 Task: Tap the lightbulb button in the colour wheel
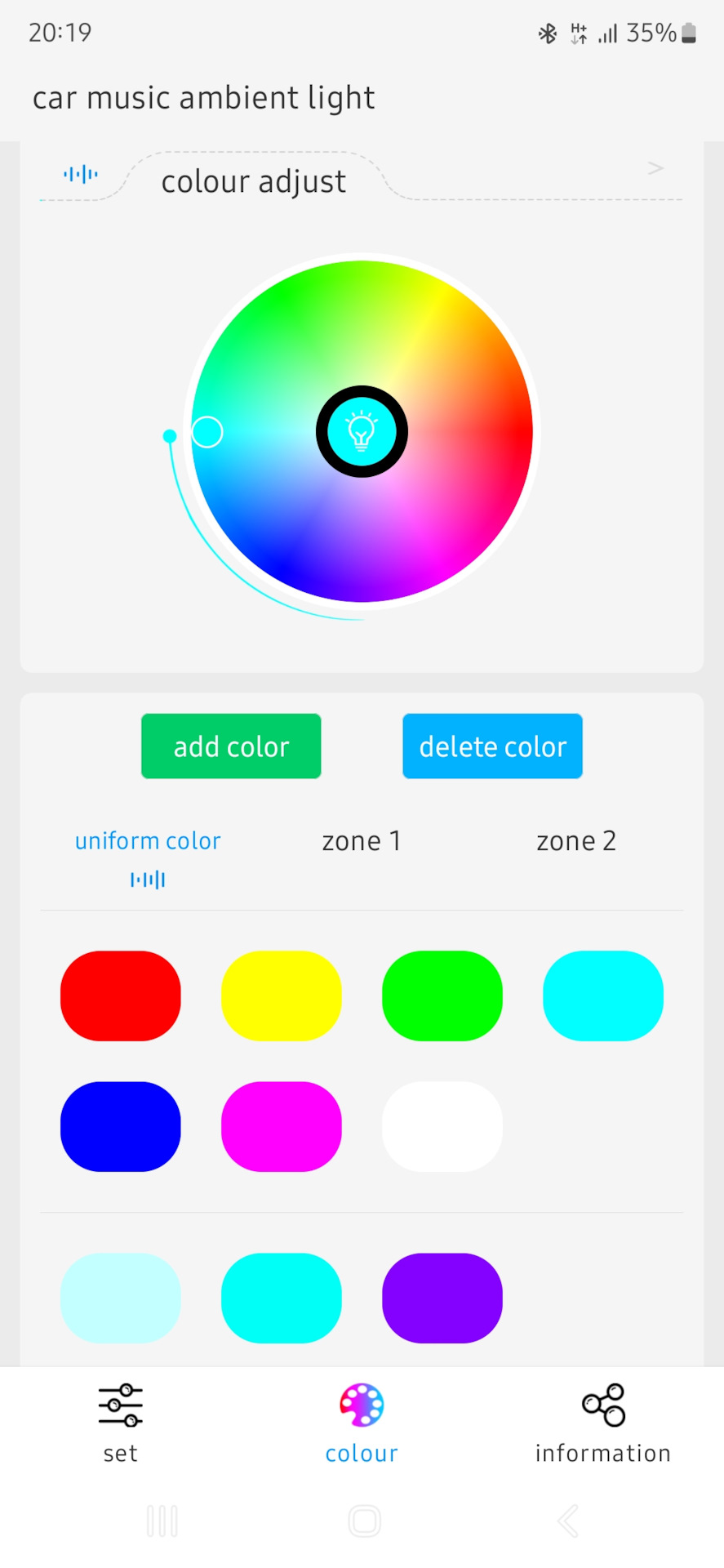point(362,431)
